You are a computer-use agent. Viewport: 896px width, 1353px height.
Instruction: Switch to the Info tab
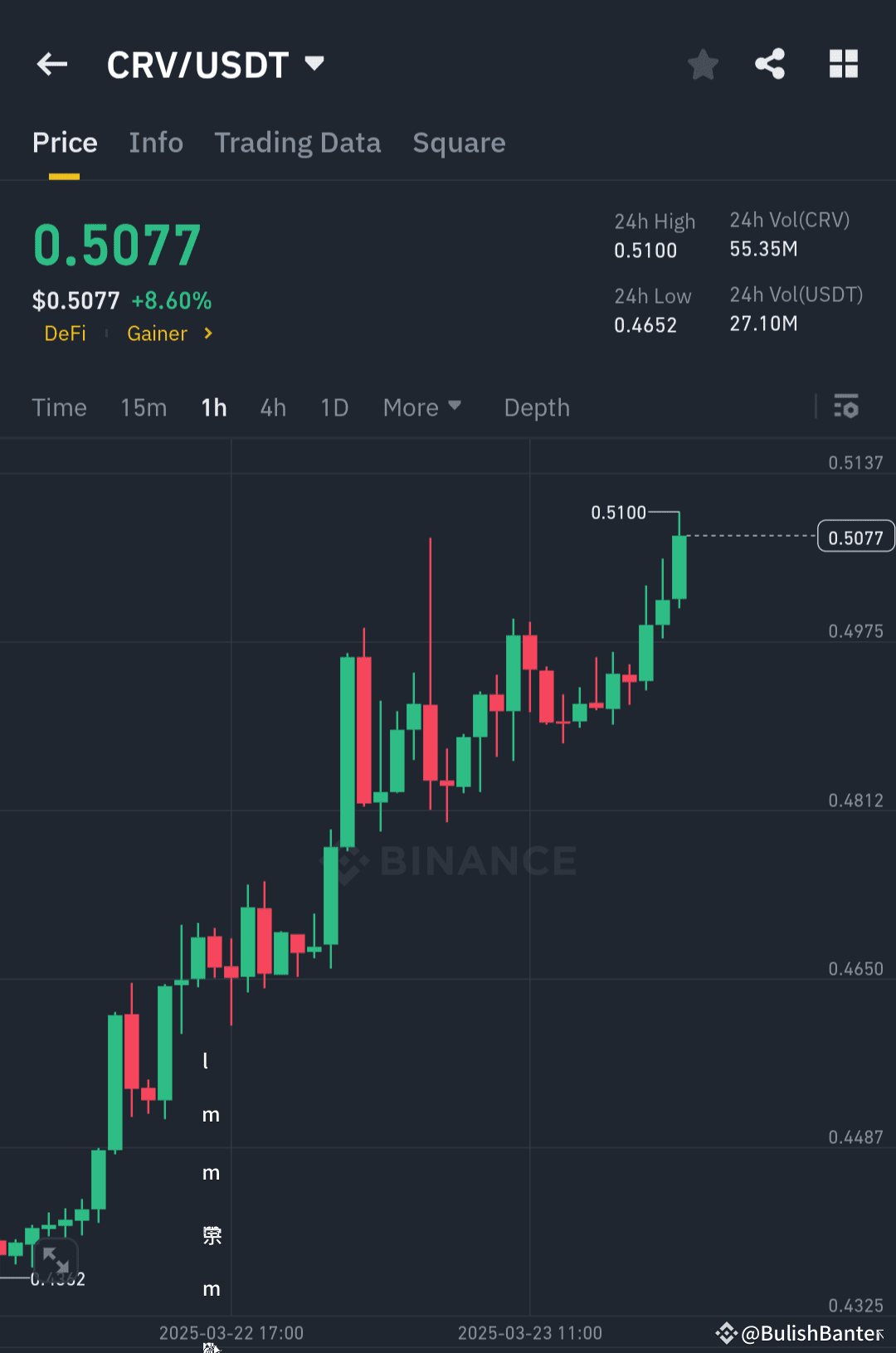point(156,143)
